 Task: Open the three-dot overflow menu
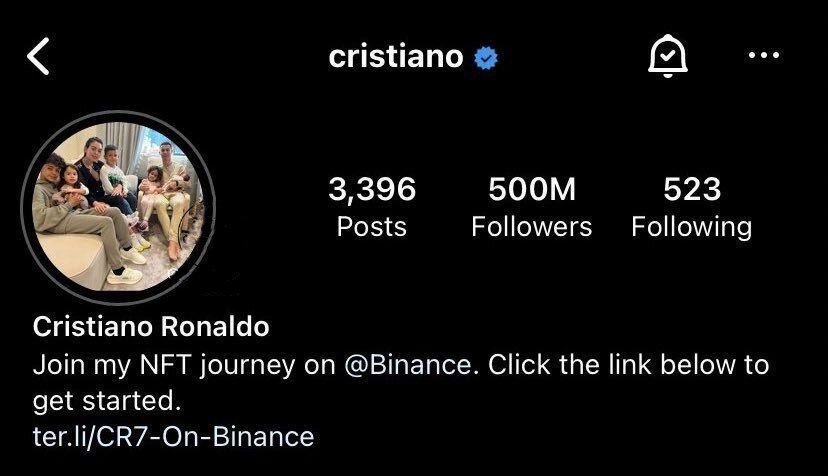[763, 56]
